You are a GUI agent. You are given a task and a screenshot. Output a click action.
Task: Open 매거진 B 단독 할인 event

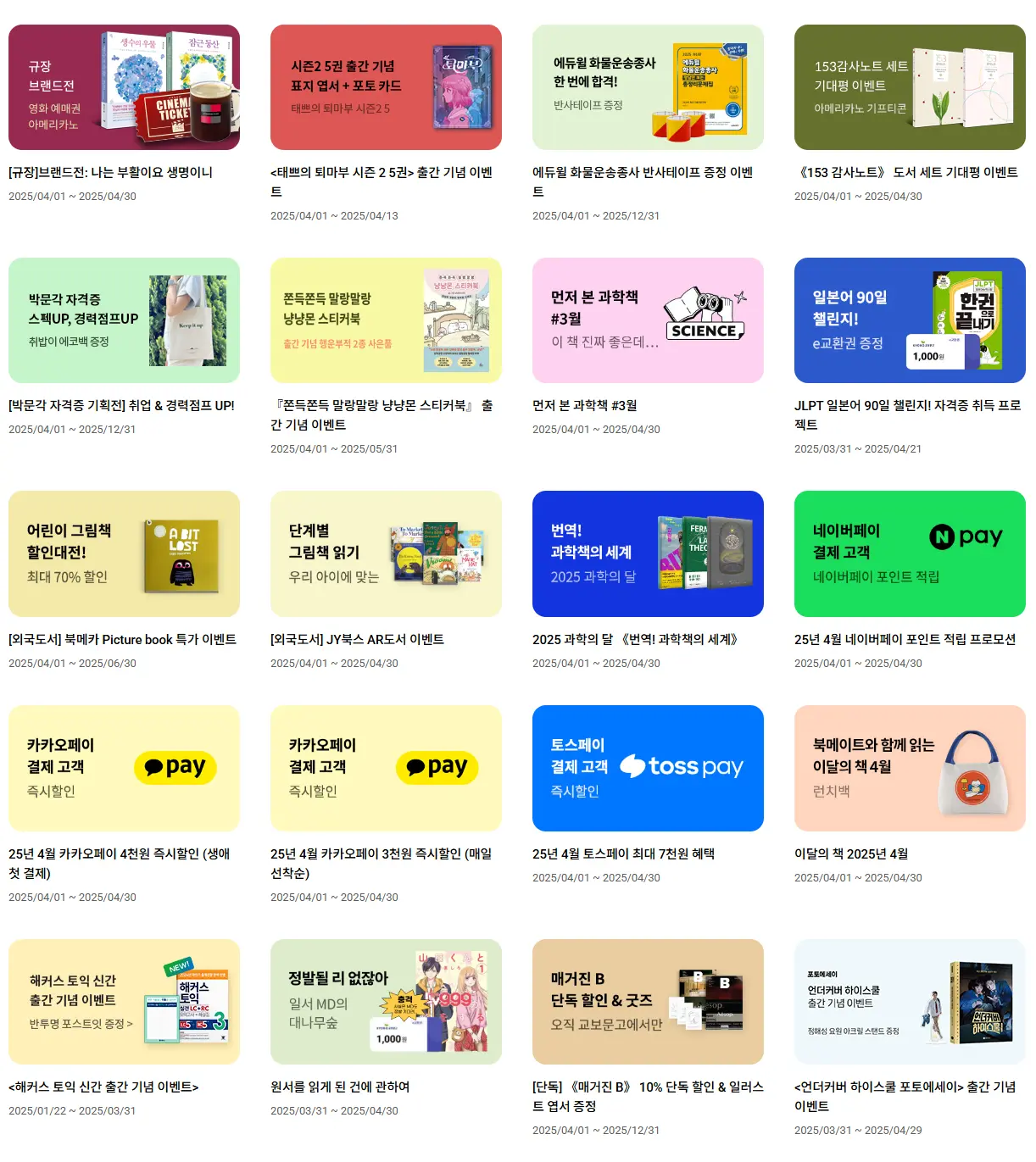(648, 1002)
